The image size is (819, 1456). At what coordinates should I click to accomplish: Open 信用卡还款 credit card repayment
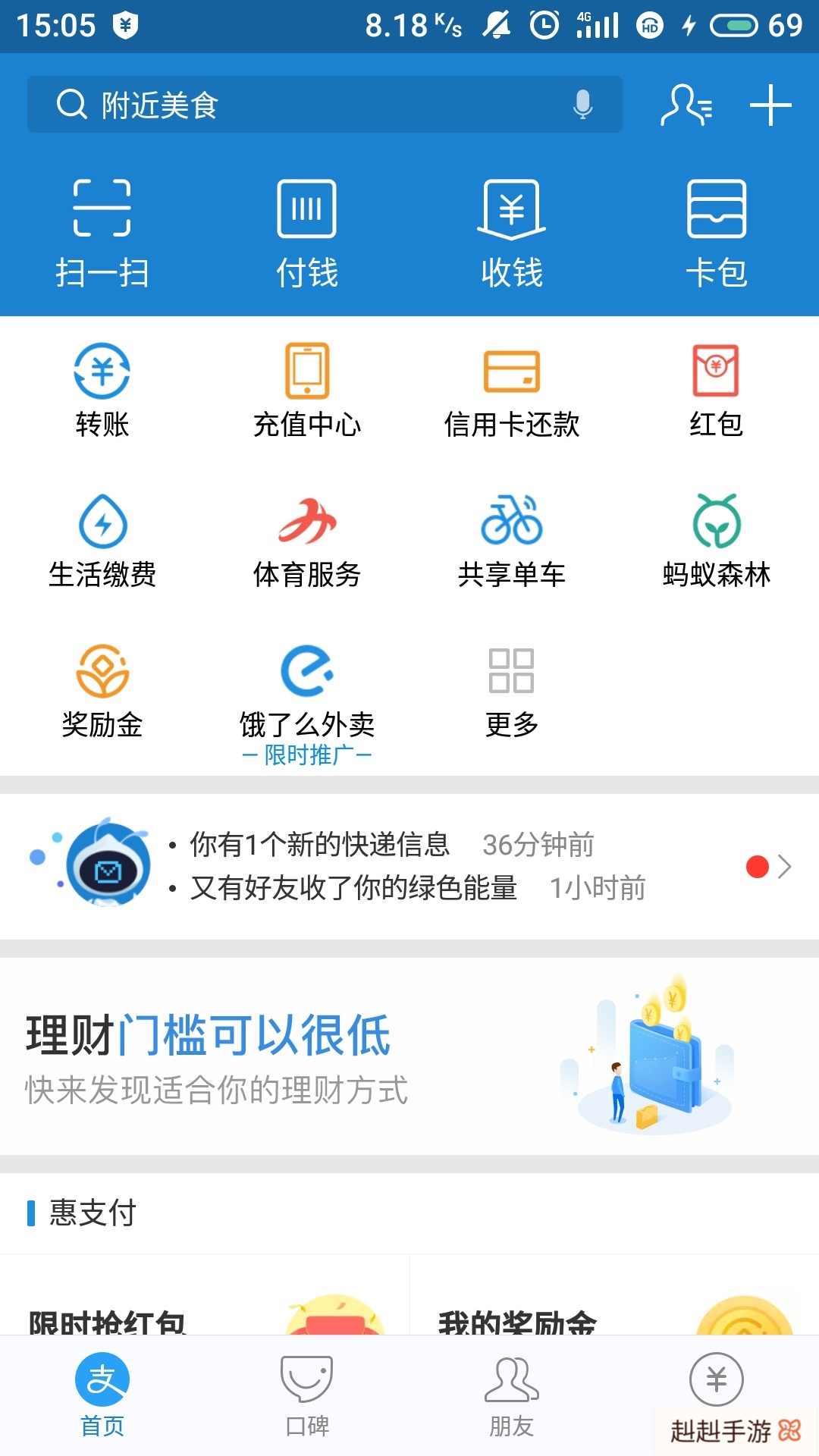[x=512, y=391]
